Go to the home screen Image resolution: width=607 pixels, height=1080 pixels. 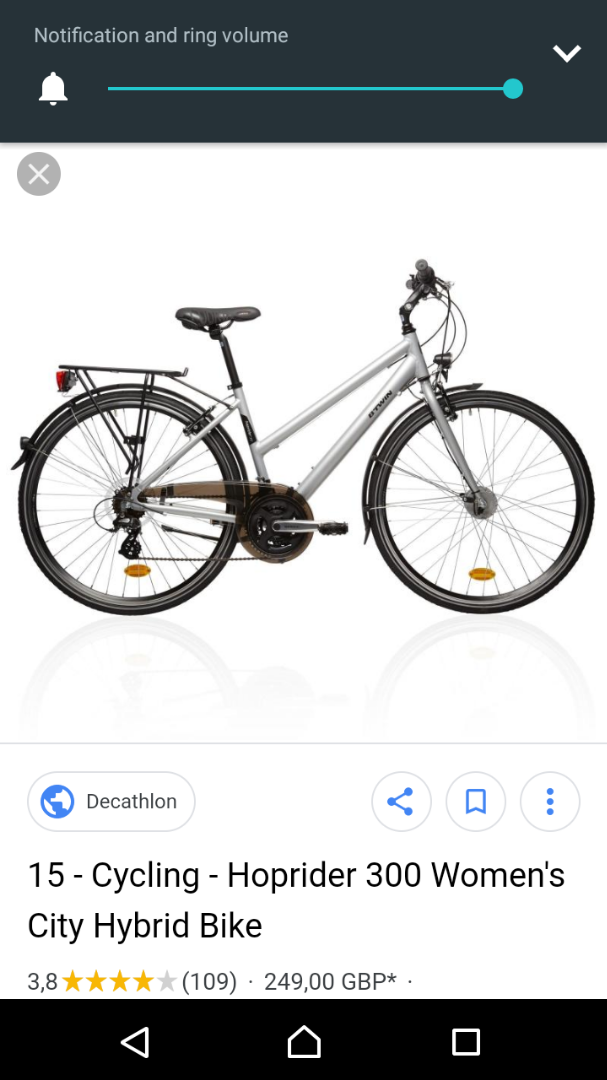[x=304, y=1041]
